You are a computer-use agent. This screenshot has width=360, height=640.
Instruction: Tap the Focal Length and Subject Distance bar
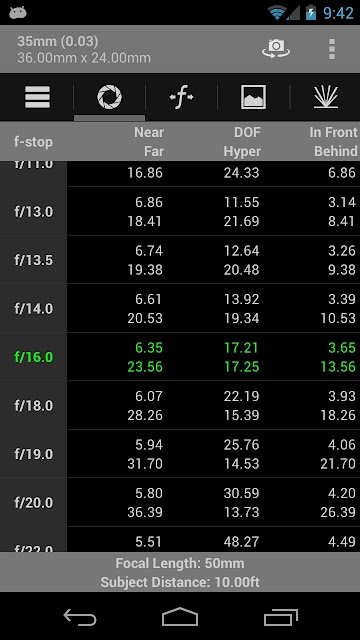pyautogui.click(x=180, y=572)
